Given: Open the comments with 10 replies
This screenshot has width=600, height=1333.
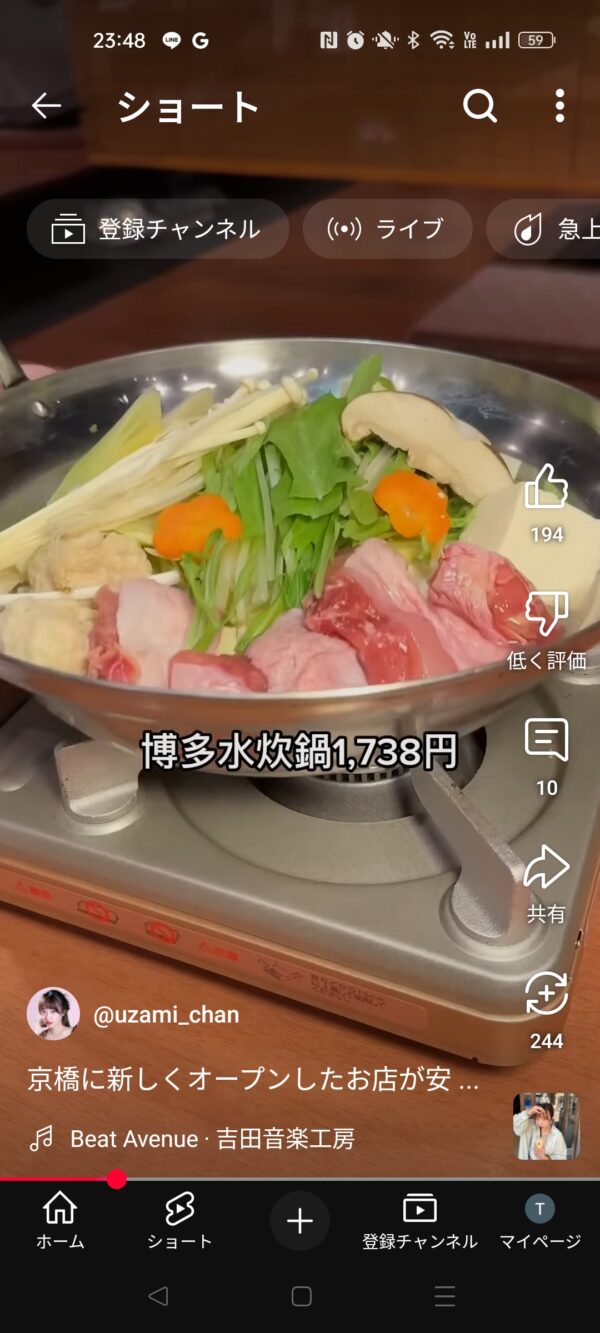Looking at the screenshot, I should (546, 742).
